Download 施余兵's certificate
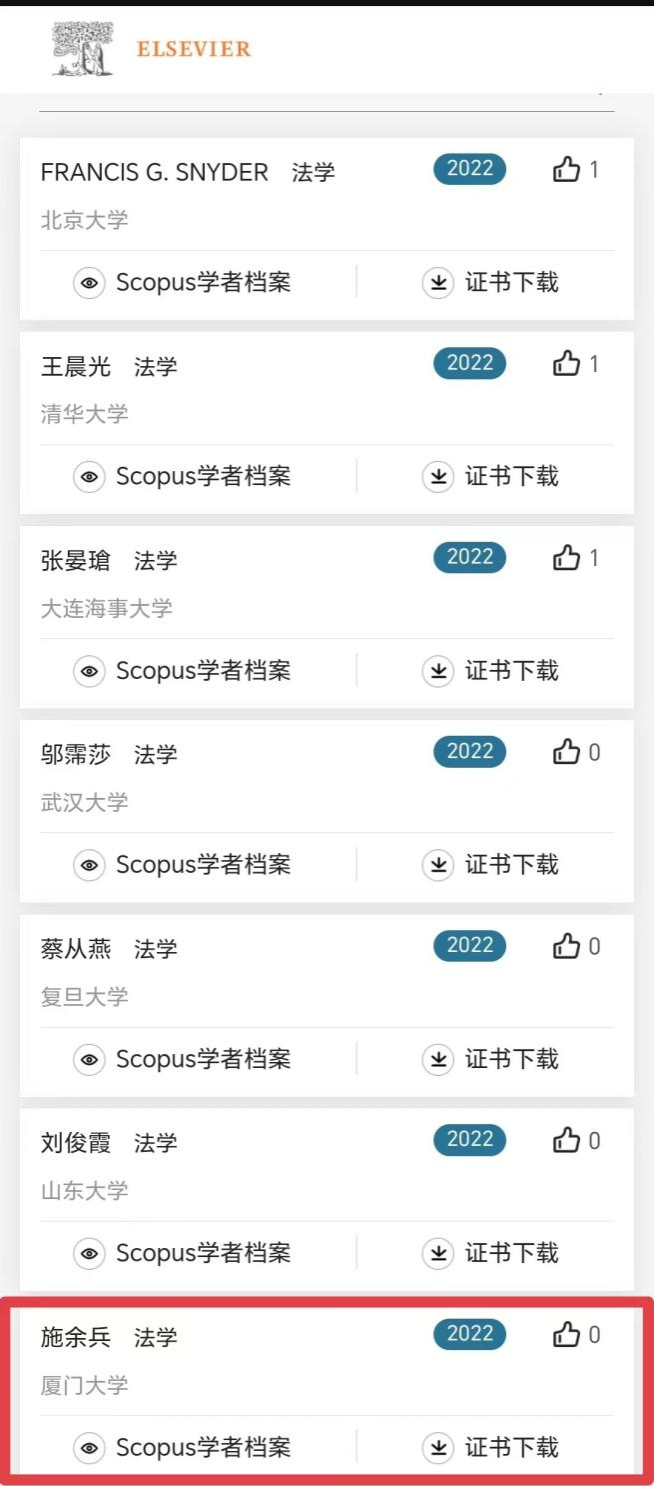The width and height of the screenshot is (654, 1486). (x=490, y=1447)
